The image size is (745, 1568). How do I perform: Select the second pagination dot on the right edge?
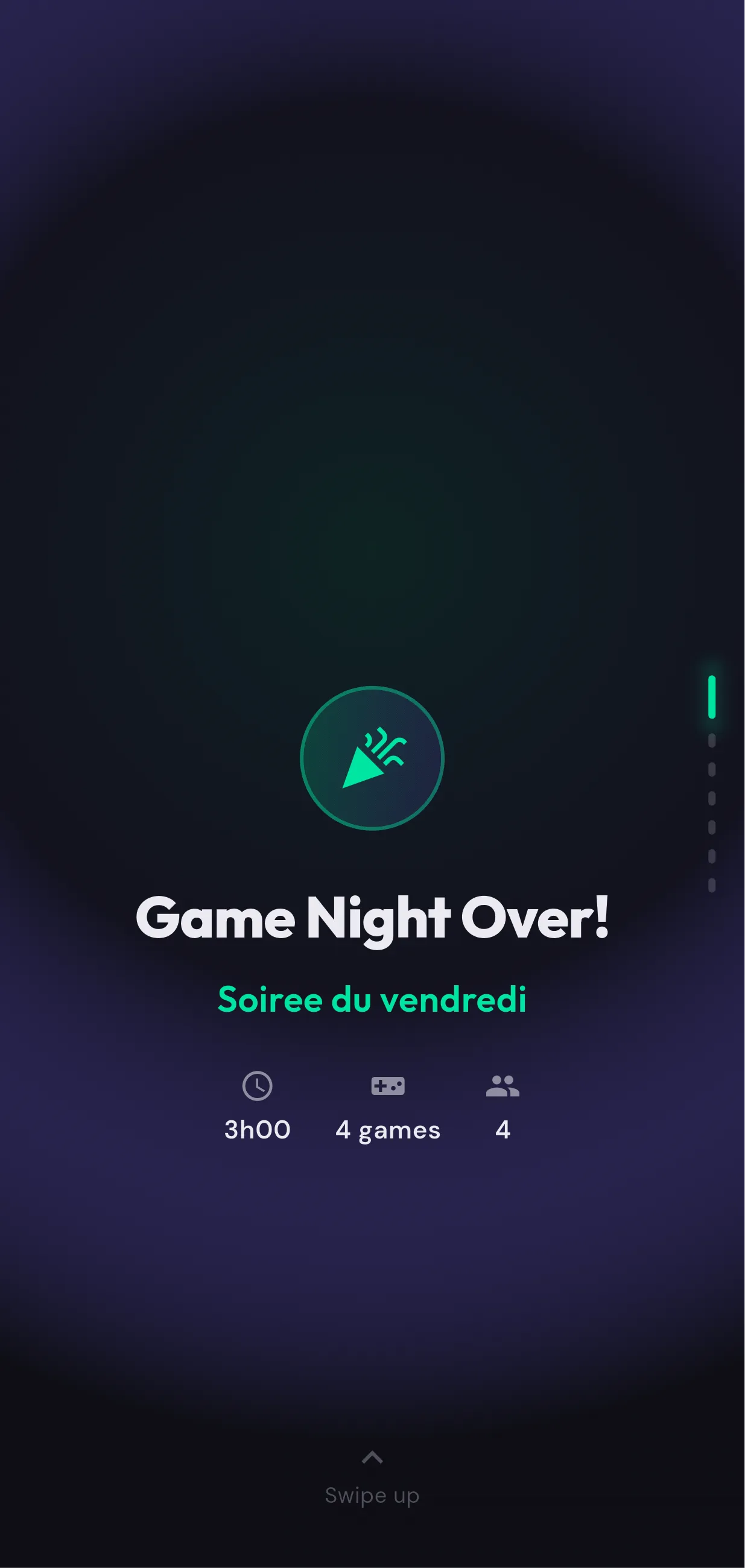click(x=712, y=738)
